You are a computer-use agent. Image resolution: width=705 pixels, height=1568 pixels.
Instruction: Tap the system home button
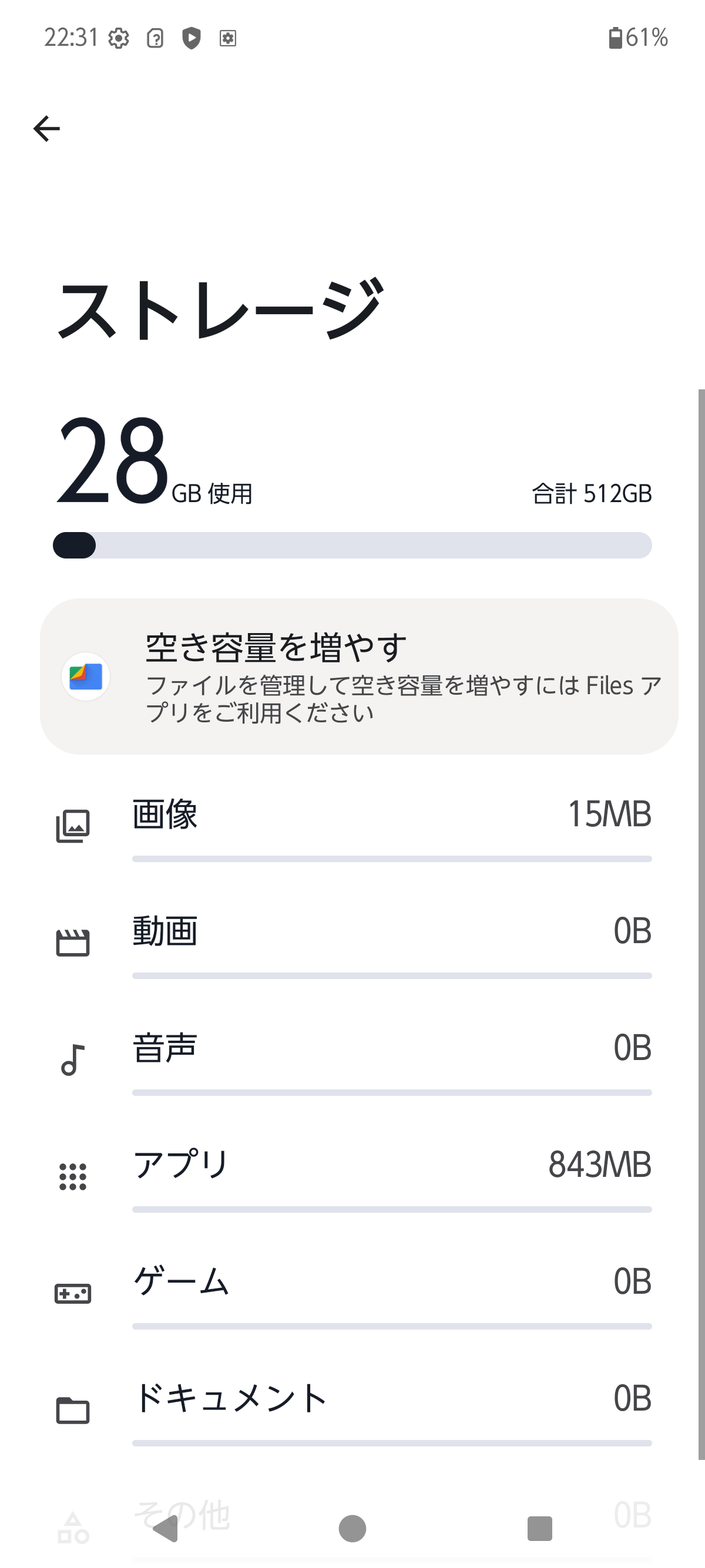click(352, 1529)
